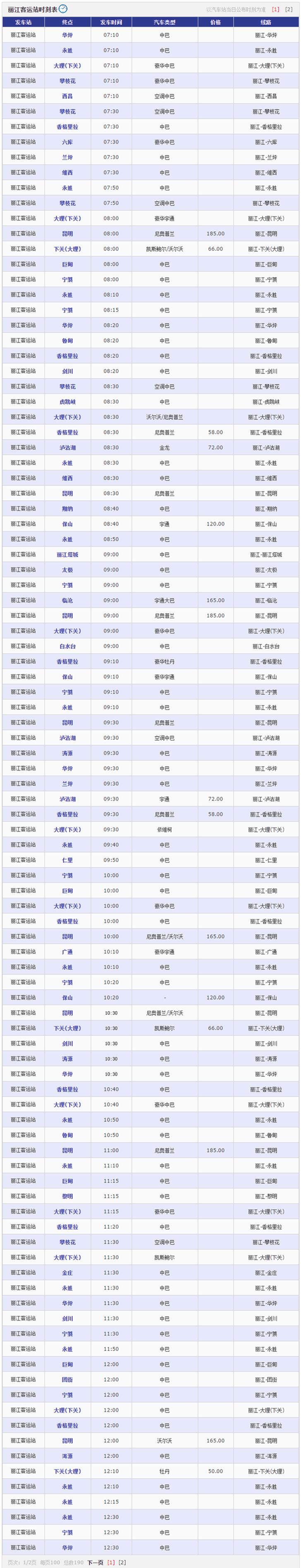The height and width of the screenshot is (1568, 301).
Task: Open page [2] link beside 下一页
Action: (122, 1562)
